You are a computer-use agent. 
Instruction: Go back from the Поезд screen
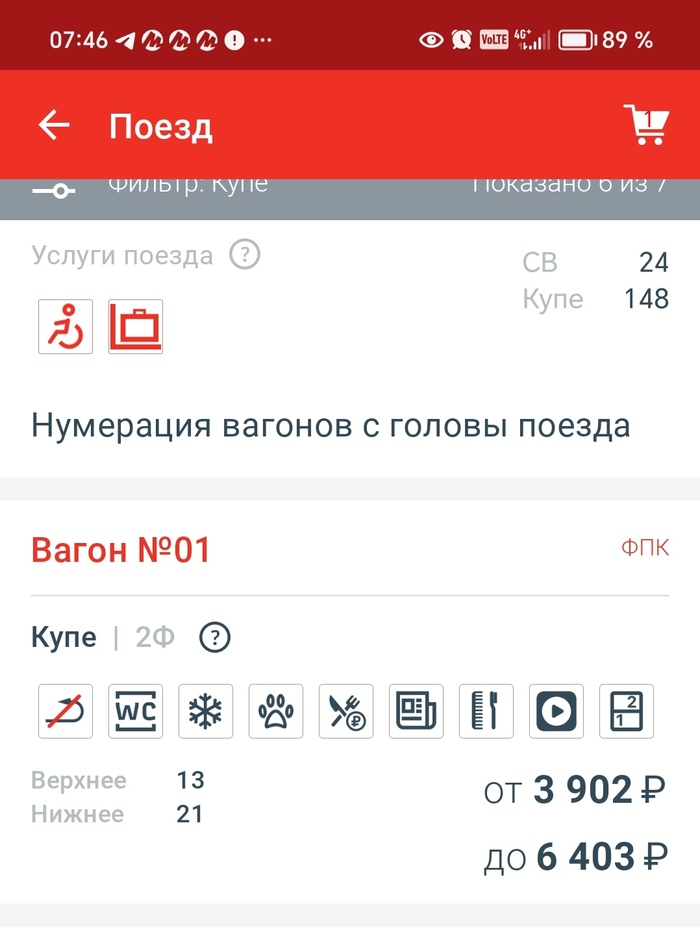click(54, 126)
